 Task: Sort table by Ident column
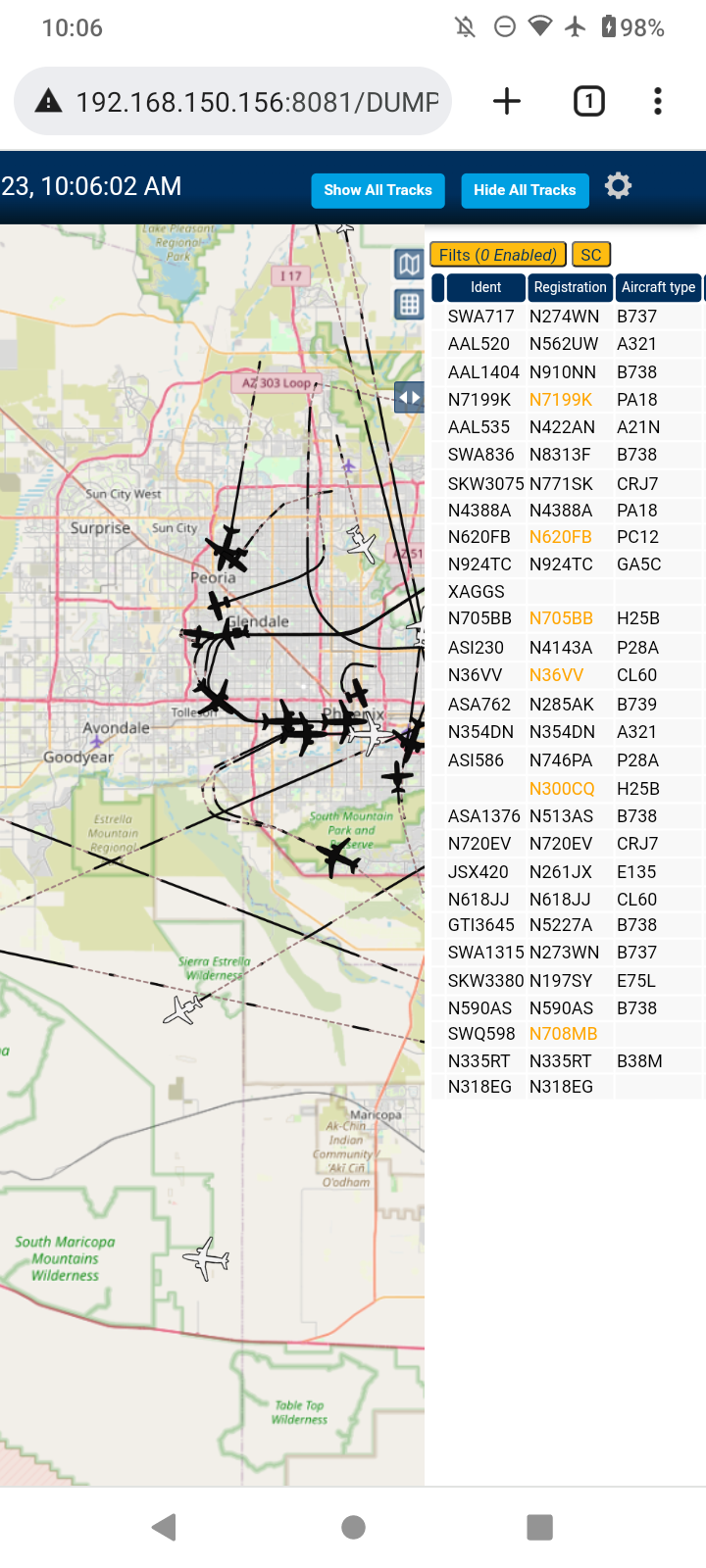click(485, 287)
